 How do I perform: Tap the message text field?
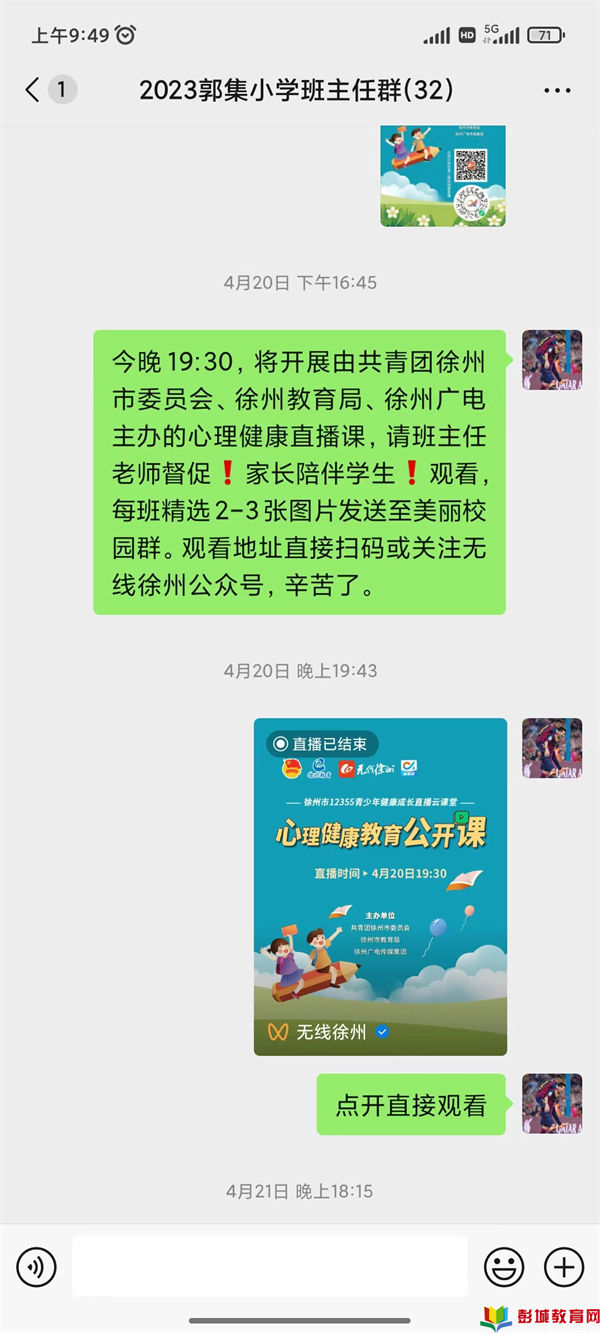(x=270, y=1267)
